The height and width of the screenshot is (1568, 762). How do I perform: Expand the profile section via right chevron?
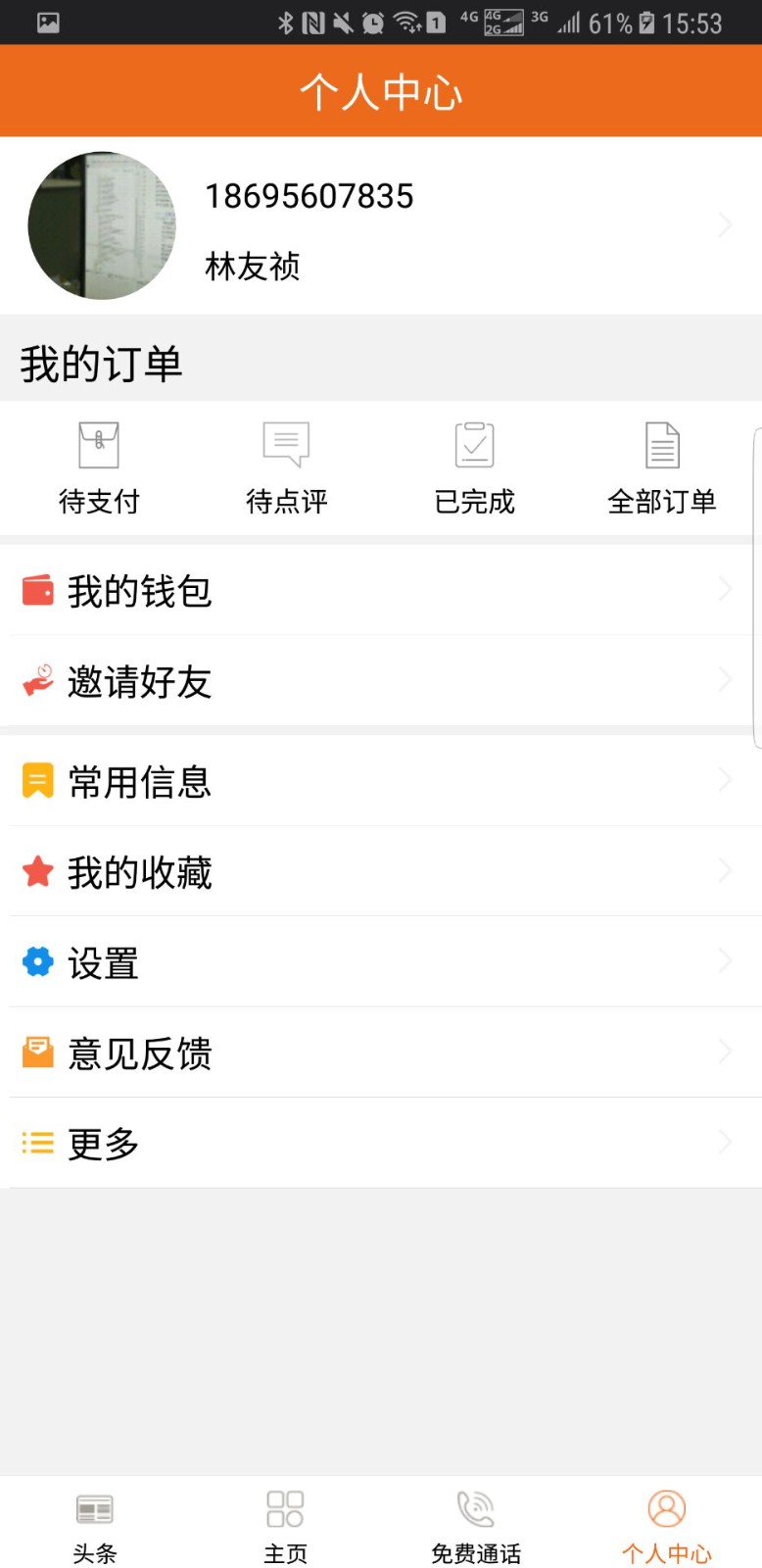725,225
